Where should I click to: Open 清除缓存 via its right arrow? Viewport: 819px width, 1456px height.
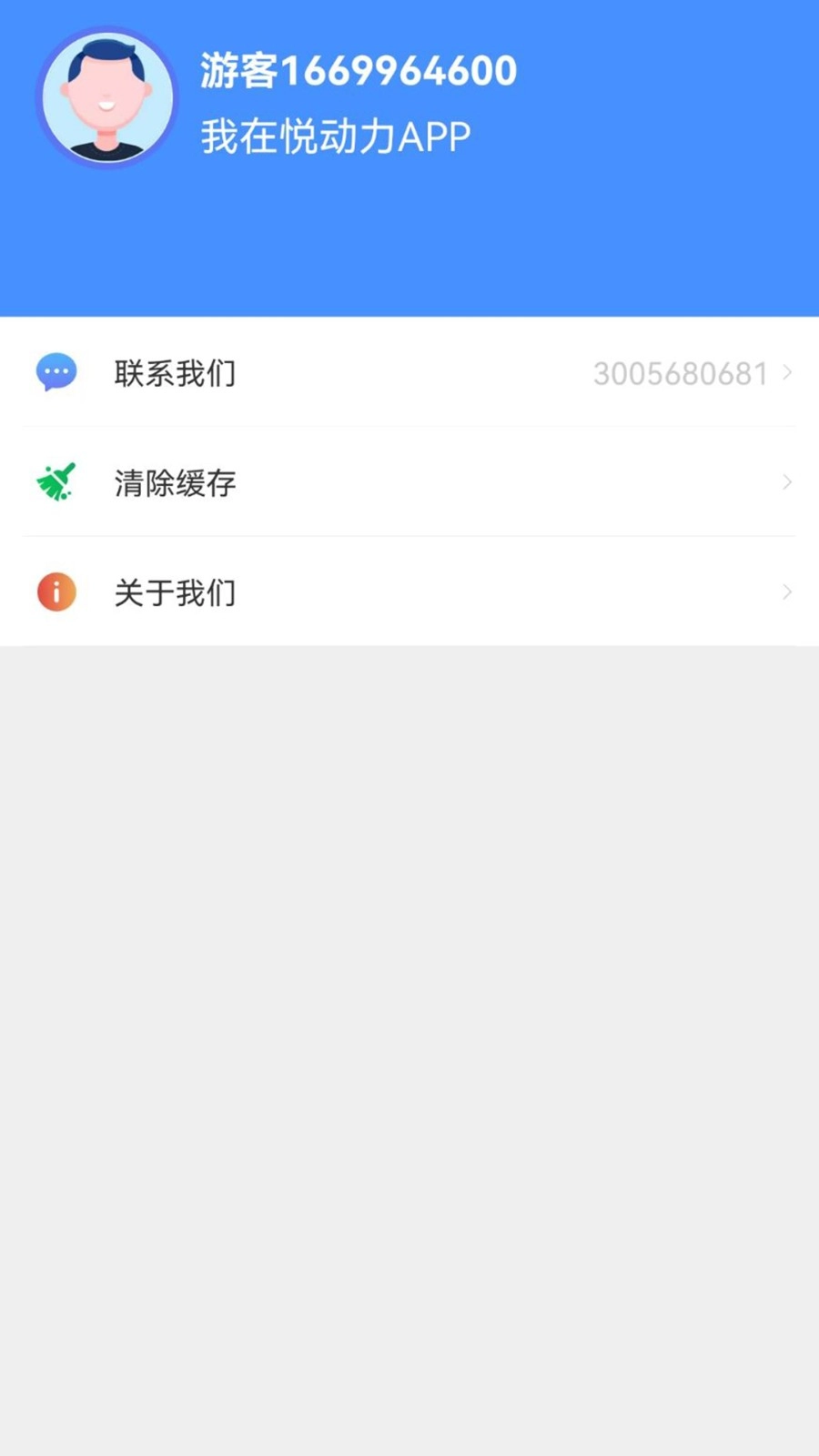tap(786, 482)
